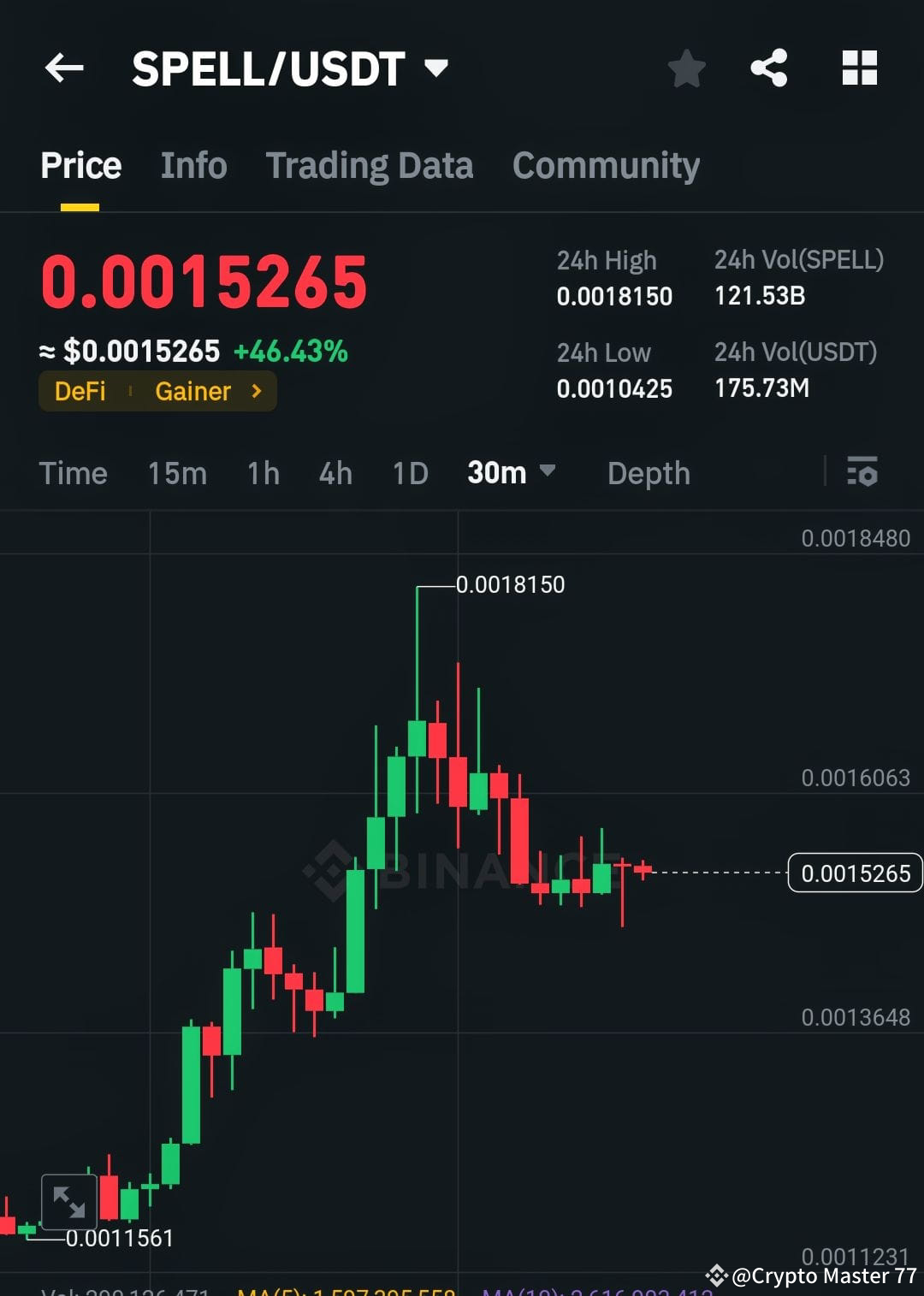Open the grid layout menu

pos(860,68)
